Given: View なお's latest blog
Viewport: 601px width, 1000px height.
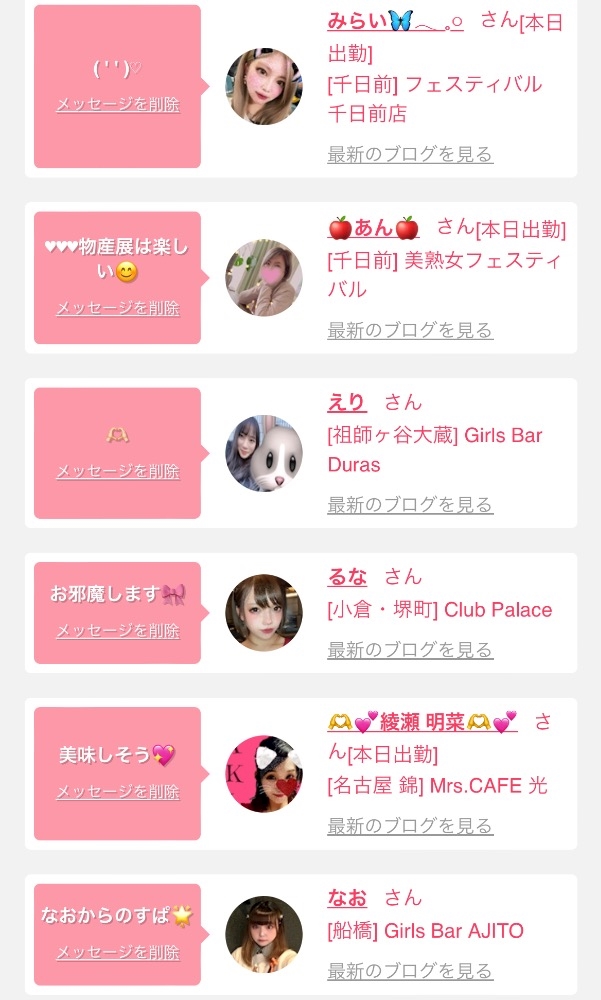Looking at the screenshot, I should click(410, 971).
